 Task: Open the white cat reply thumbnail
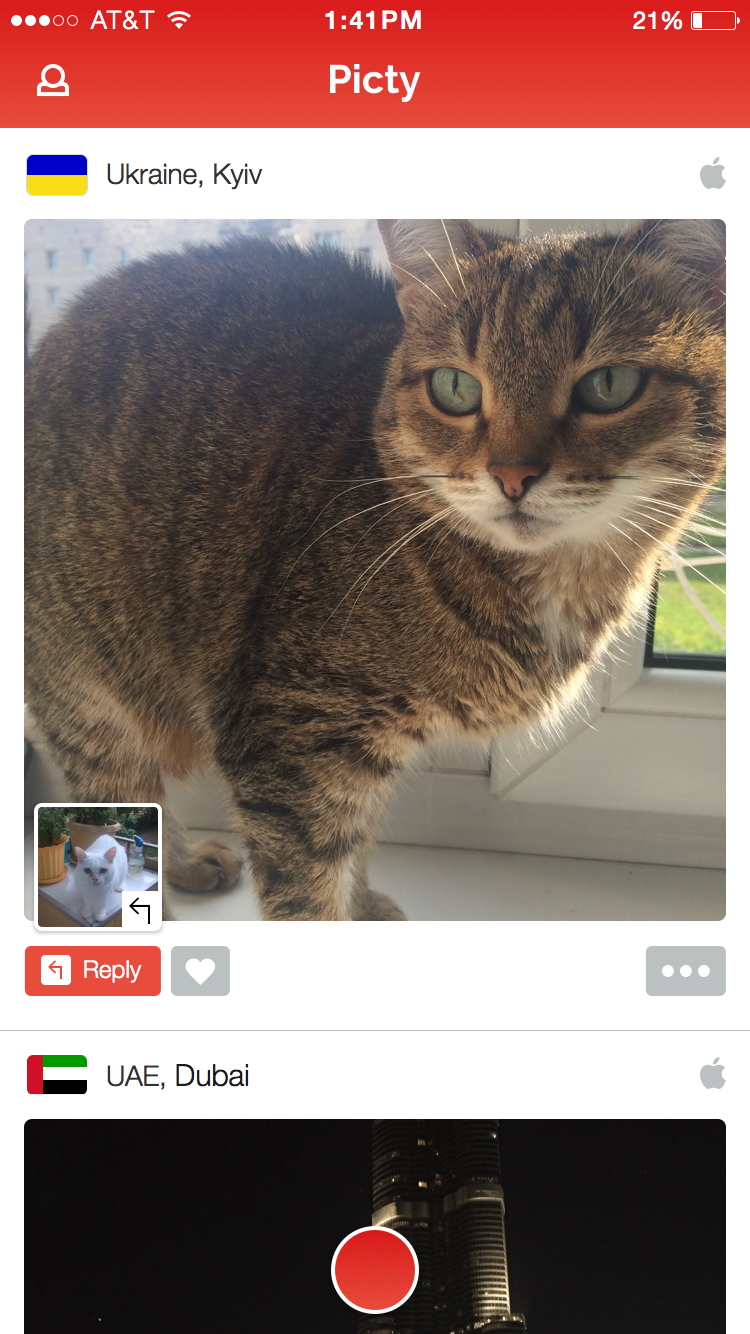click(x=97, y=866)
